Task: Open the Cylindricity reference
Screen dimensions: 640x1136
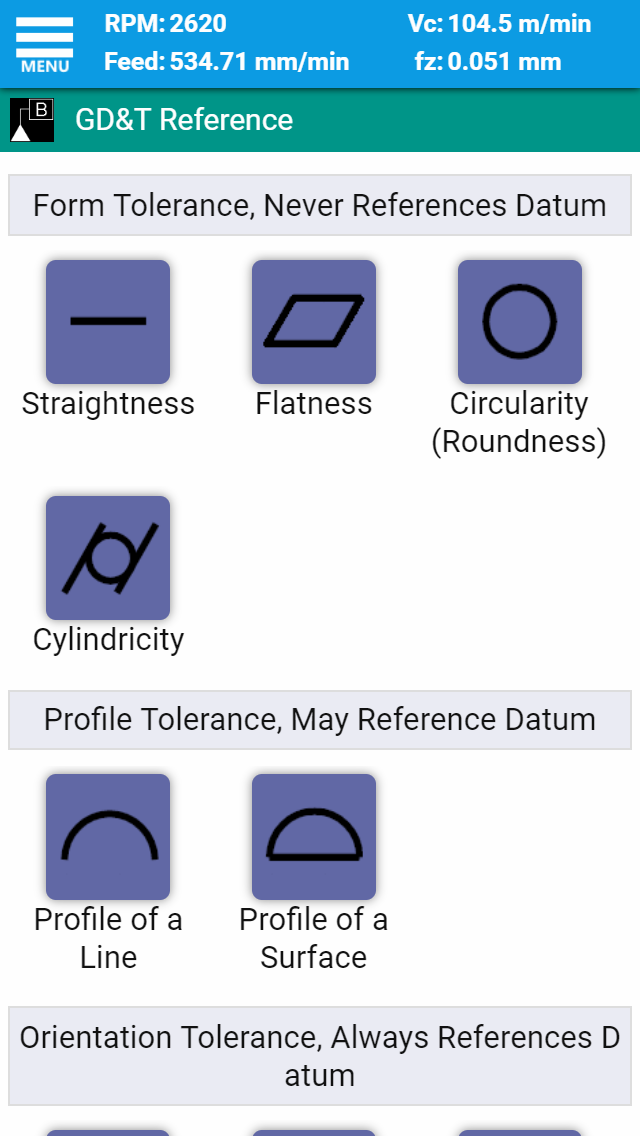Action: pos(108,558)
